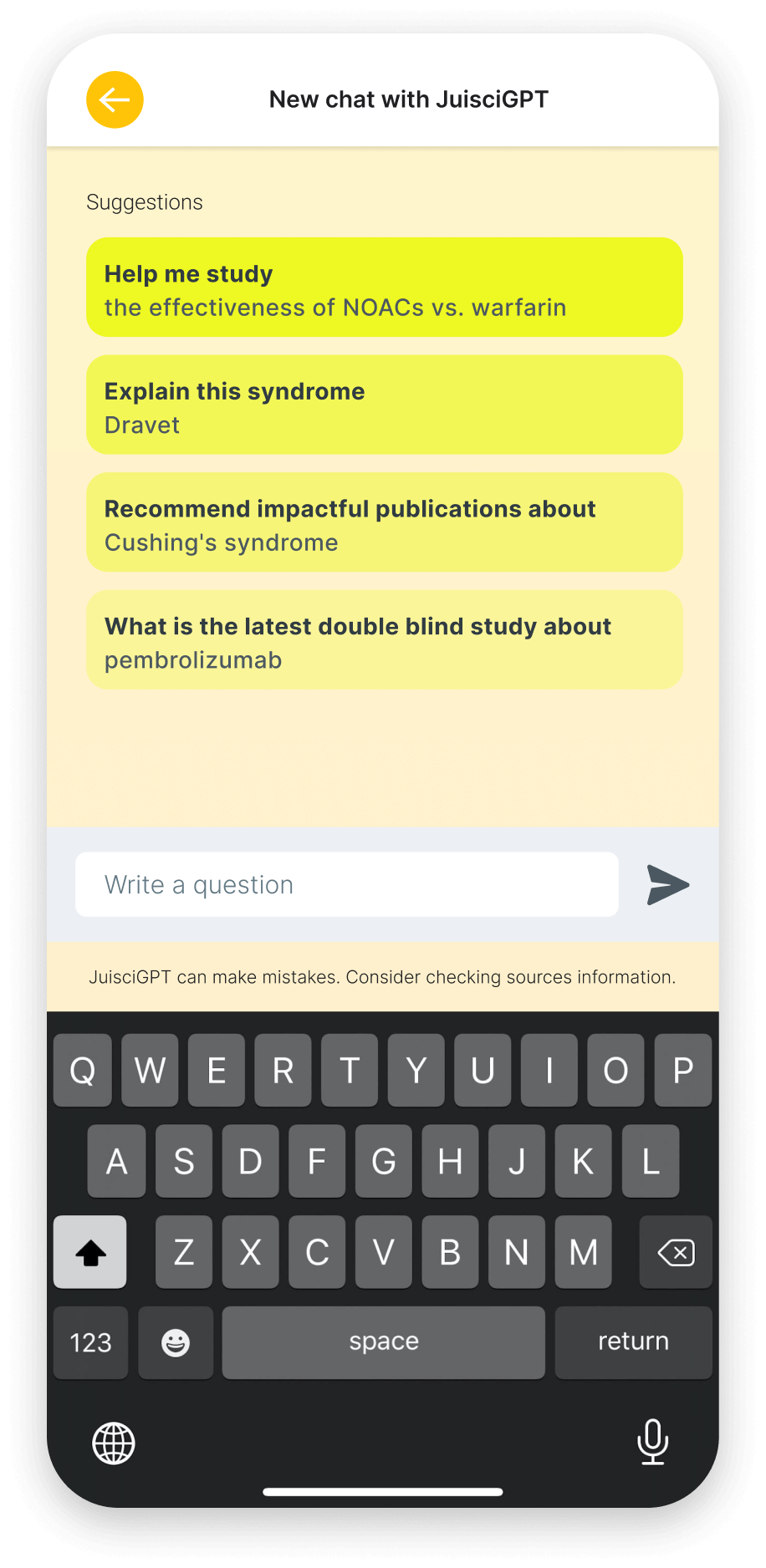766x1568 pixels.
Task: Start voice dictation with the microphone
Action: tap(652, 1442)
